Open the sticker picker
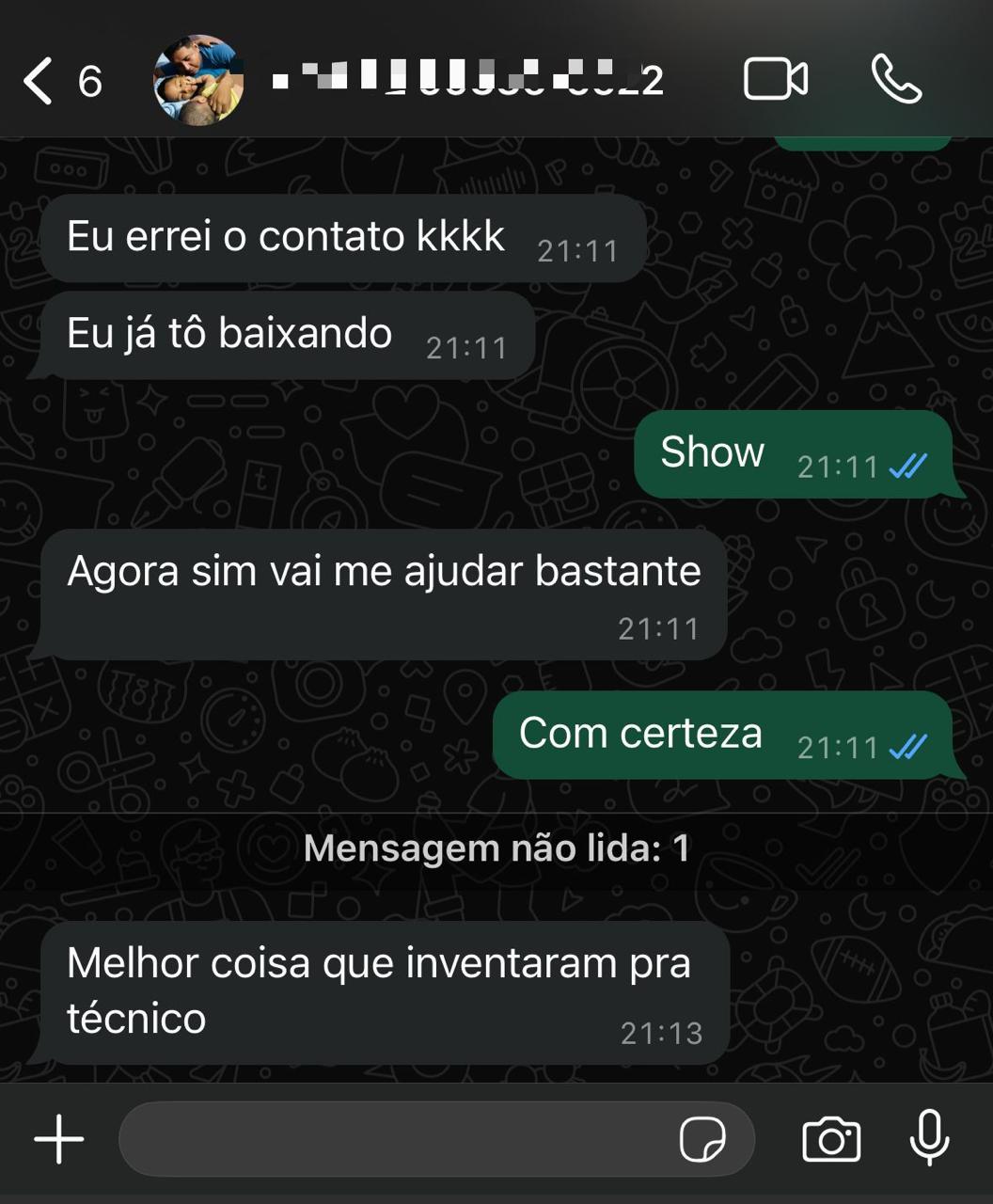This screenshot has width=993, height=1204. coord(702,1139)
